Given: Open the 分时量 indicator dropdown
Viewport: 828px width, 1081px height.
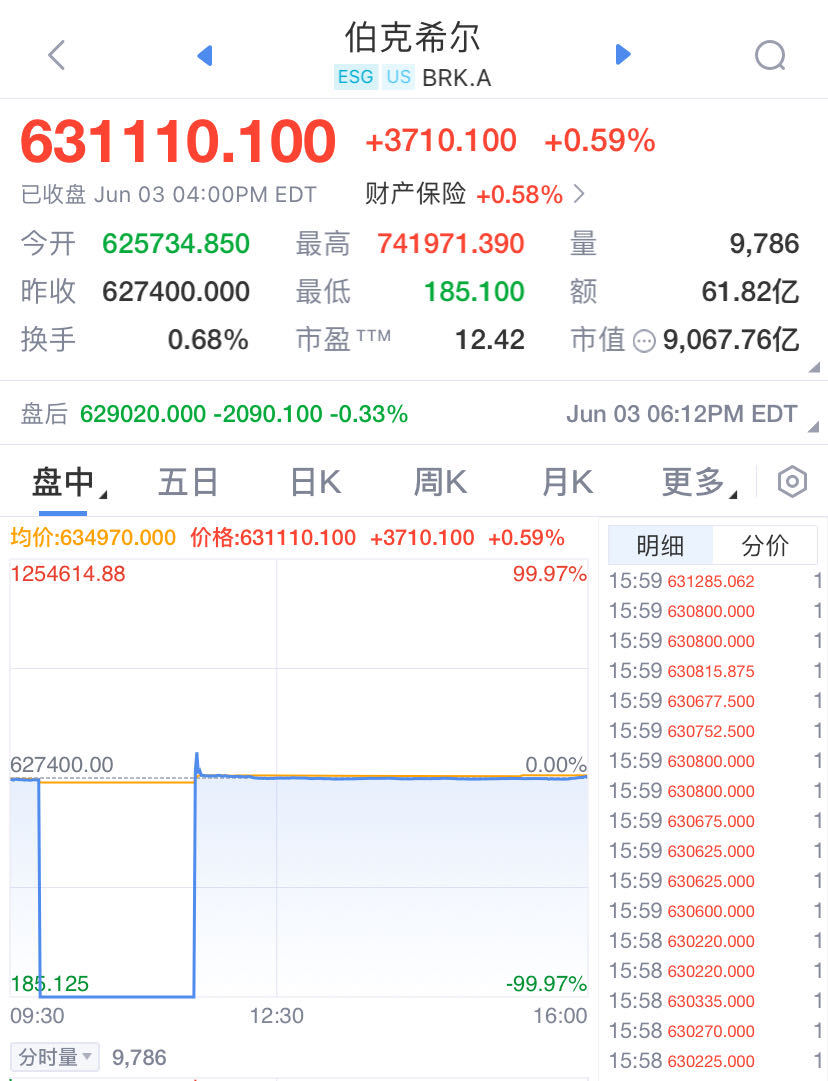Looking at the screenshot, I should (x=56, y=1057).
